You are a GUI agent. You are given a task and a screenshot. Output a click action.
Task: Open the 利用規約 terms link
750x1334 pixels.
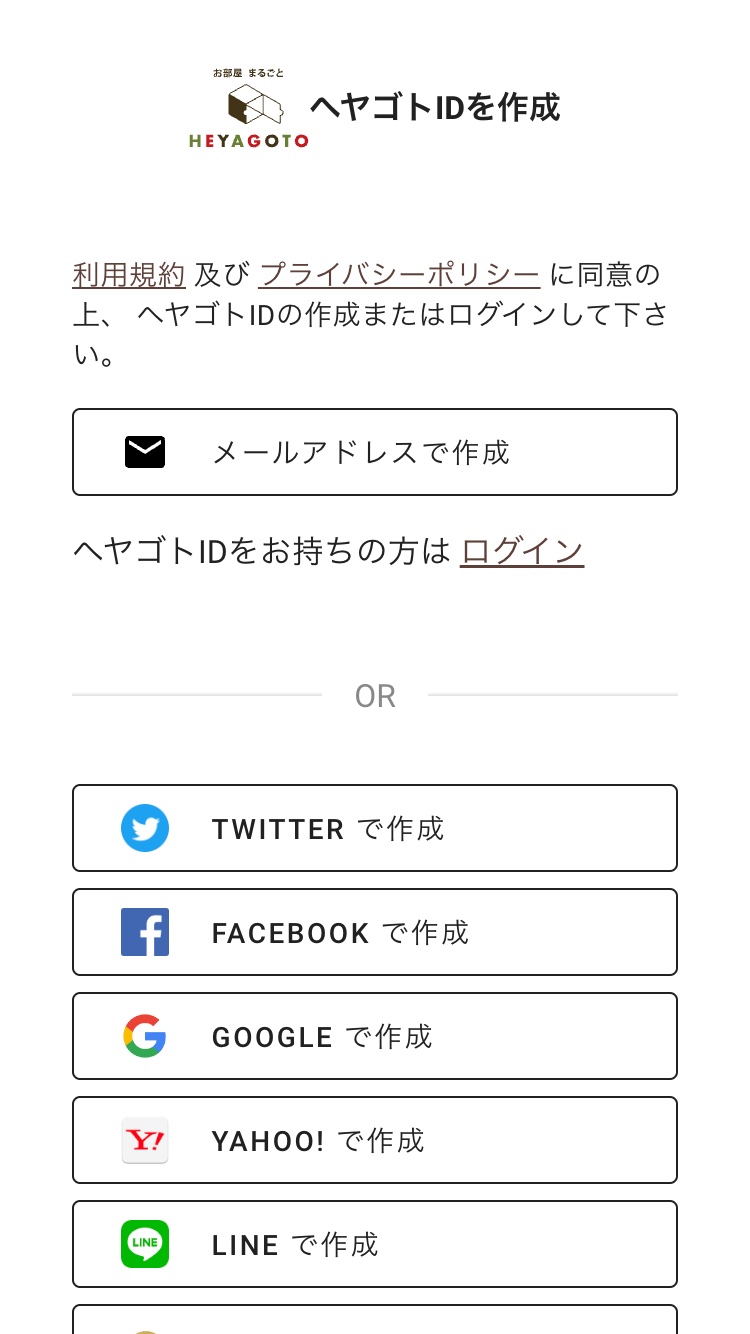coord(129,274)
